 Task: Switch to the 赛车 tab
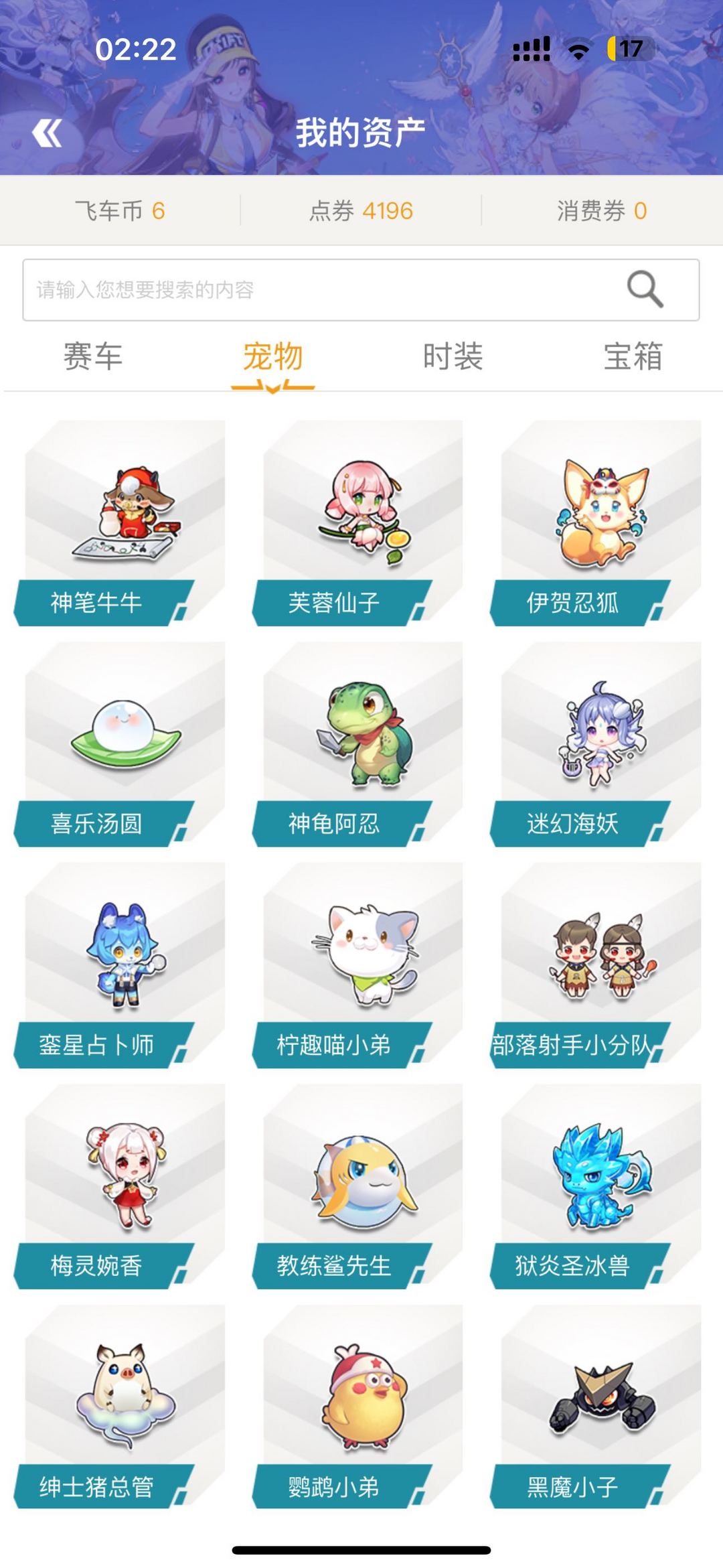point(92,356)
